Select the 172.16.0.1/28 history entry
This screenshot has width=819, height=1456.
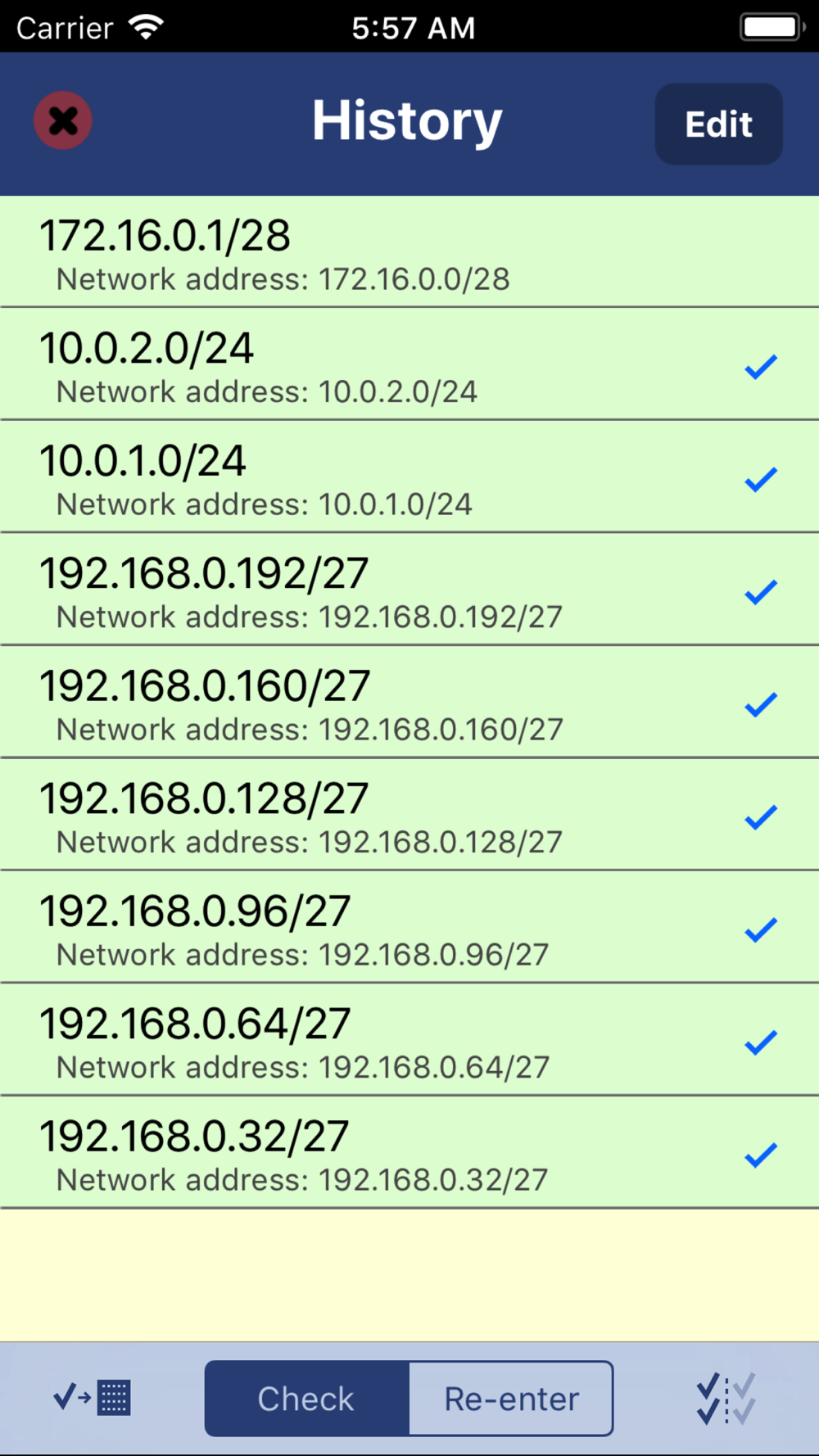point(409,252)
